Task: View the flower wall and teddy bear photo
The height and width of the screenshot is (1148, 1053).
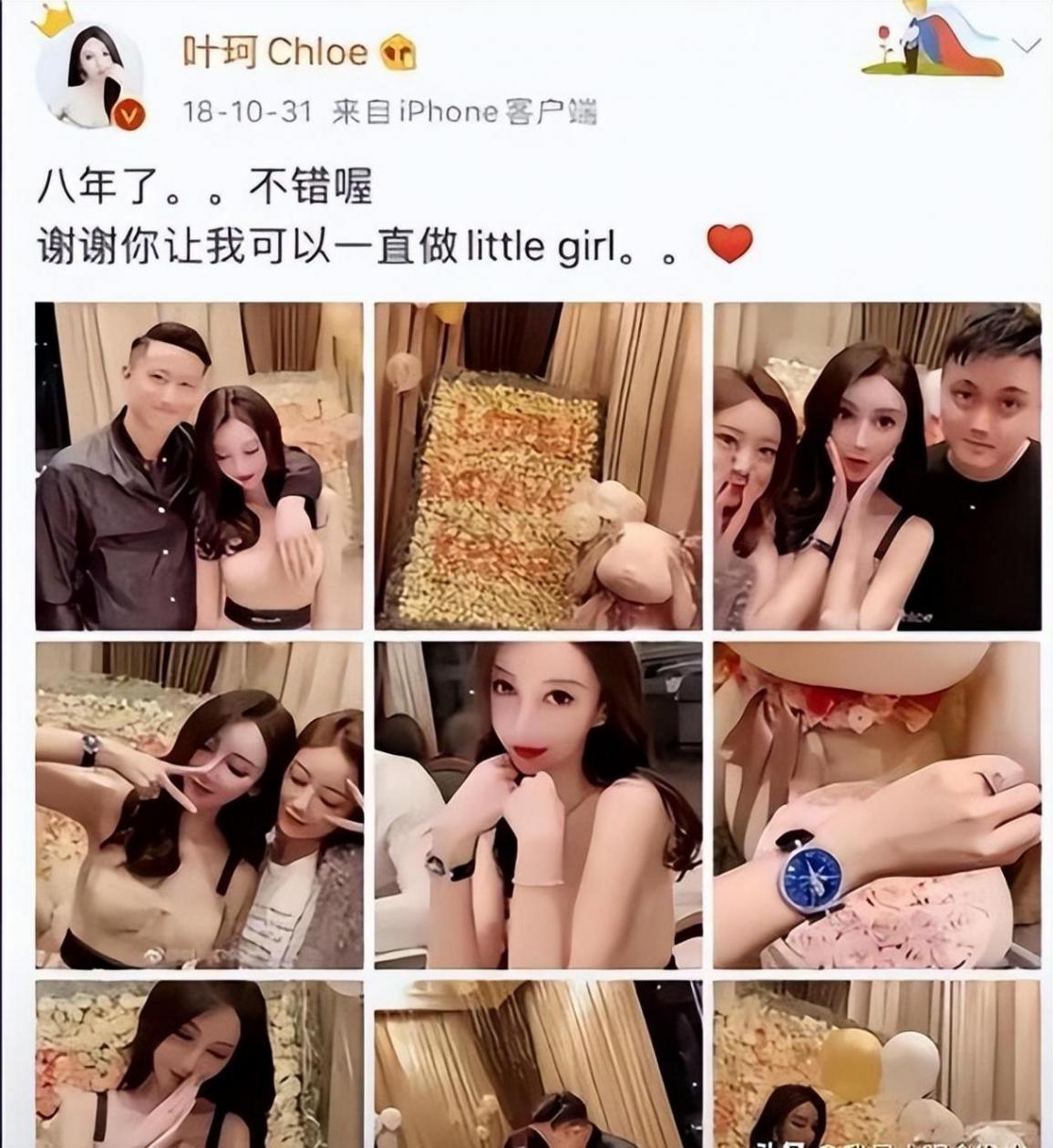Action: coord(538,466)
